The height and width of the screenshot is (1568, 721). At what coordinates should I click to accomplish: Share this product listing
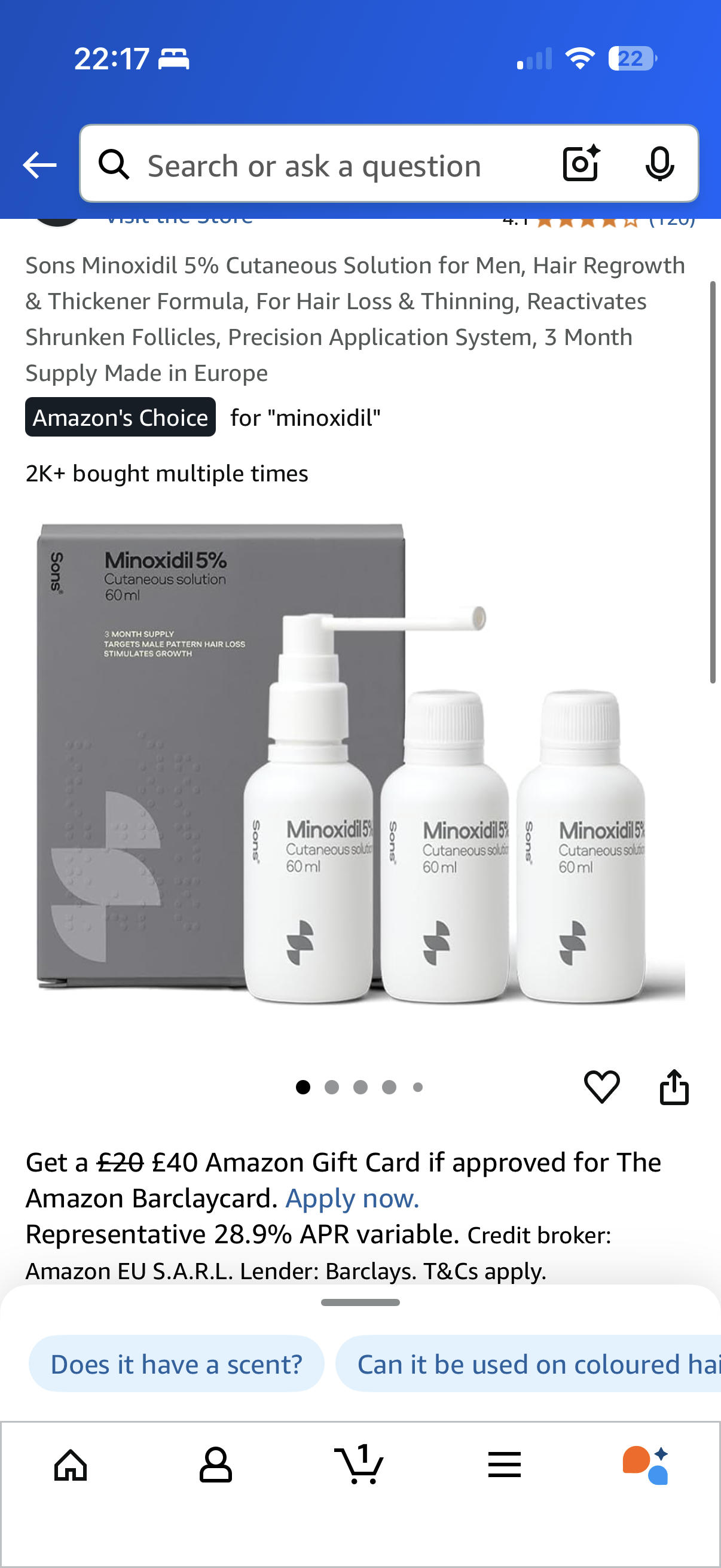click(x=674, y=1087)
